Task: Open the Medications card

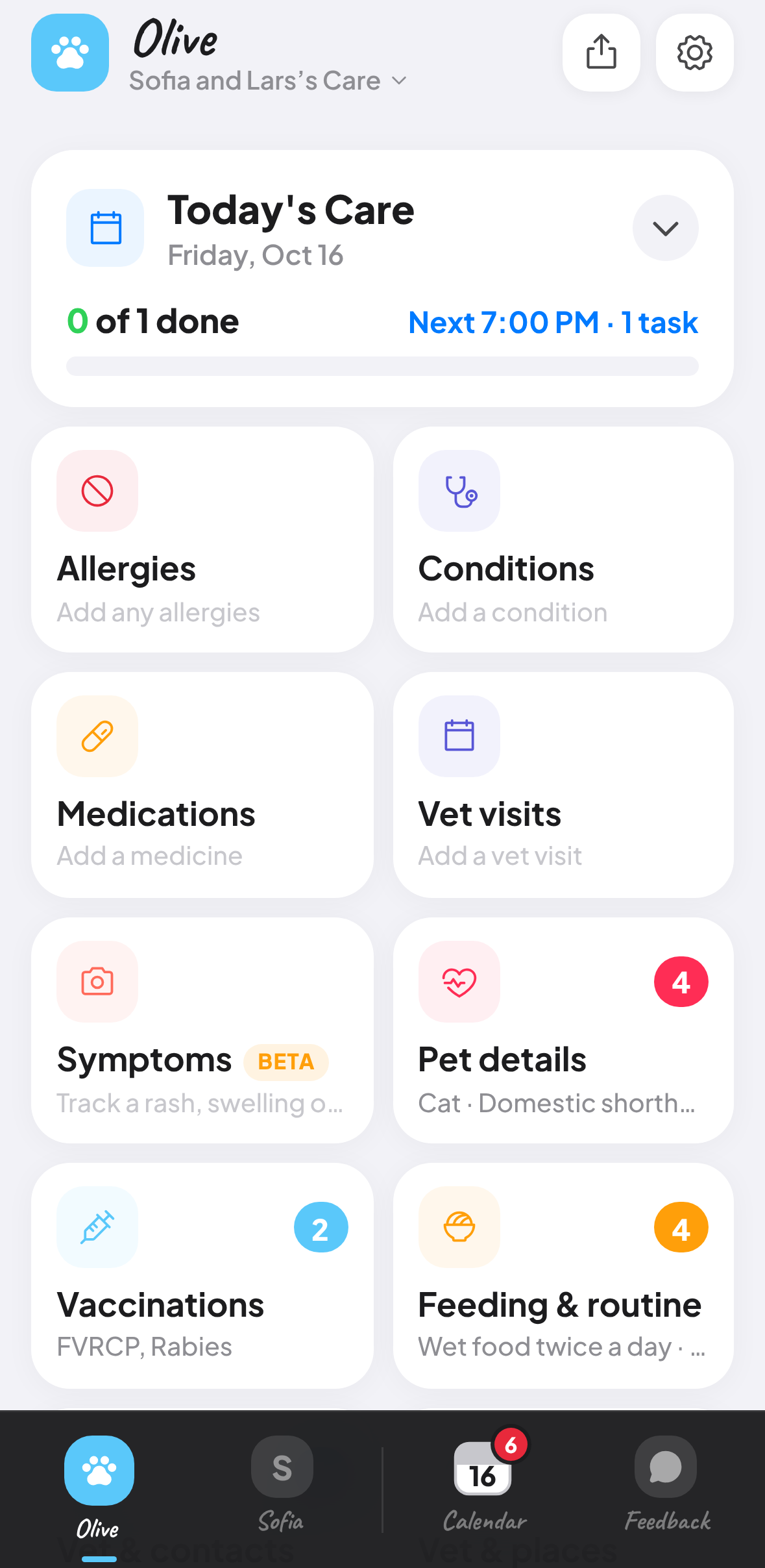Action: pos(202,785)
